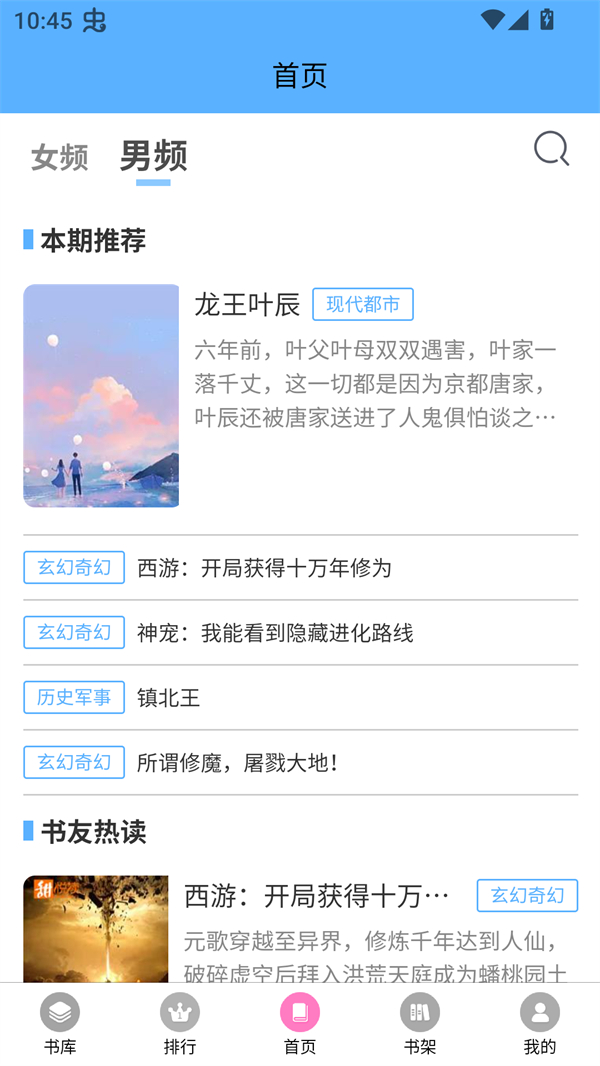This screenshot has width=600, height=1066.
Task: Tap the 首页 bottom tab
Action: pos(300,1024)
